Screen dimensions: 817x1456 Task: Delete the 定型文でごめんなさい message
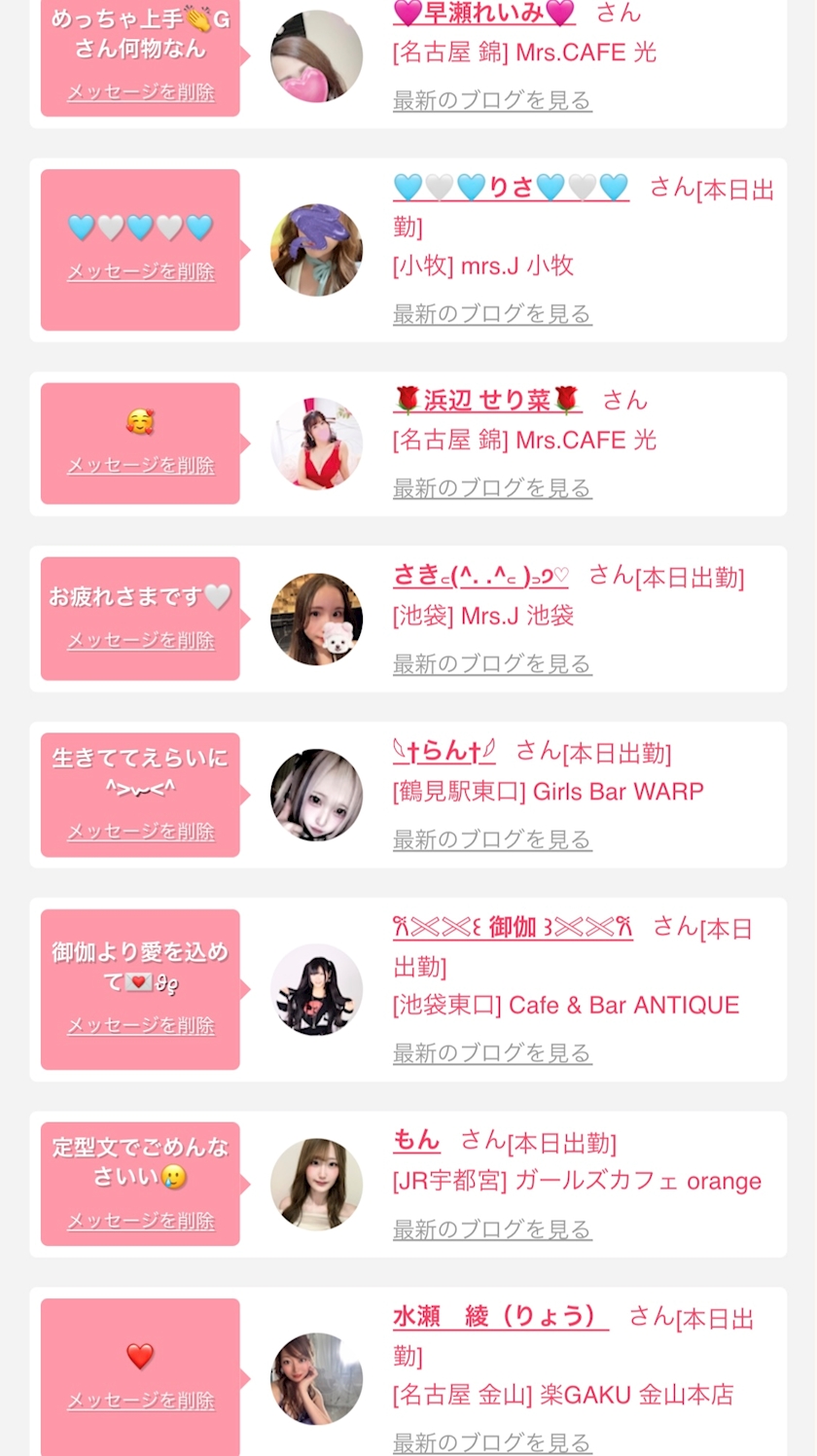[x=140, y=1222]
